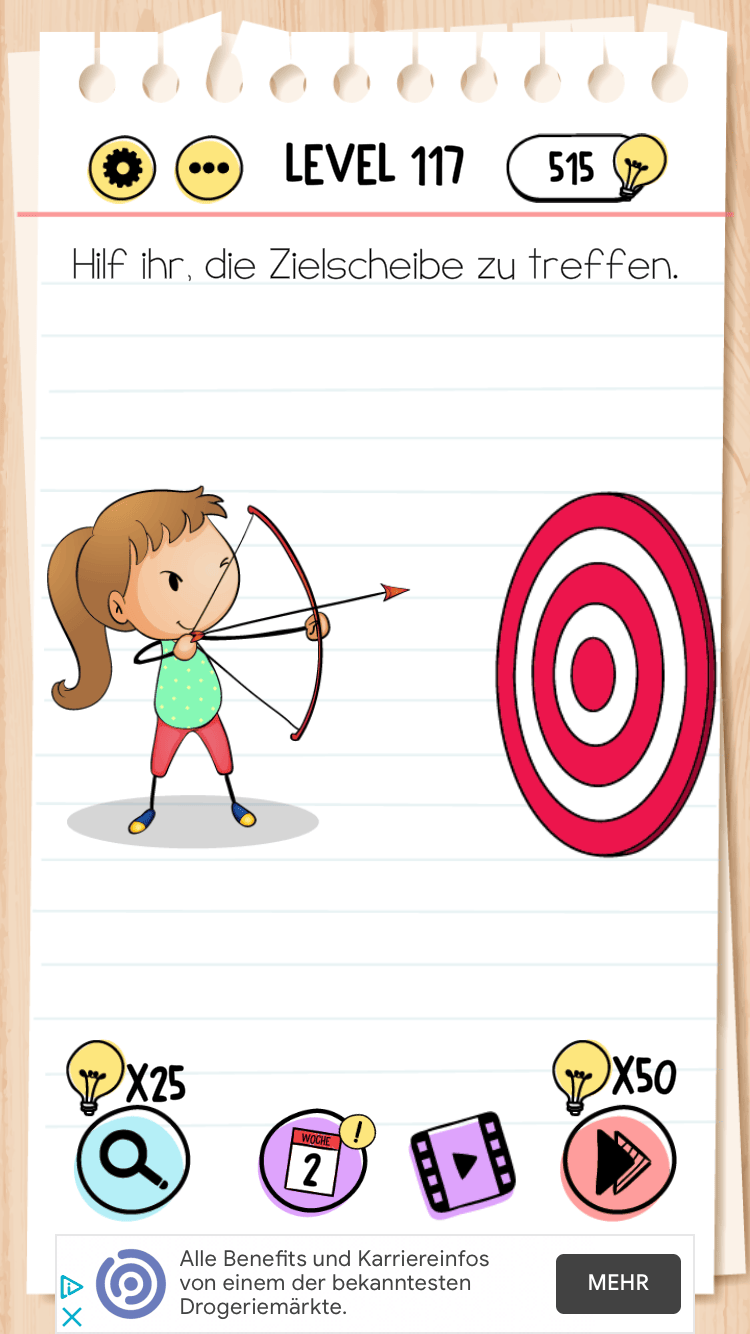Watch a video via the film icon
This screenshot has width=750, height=1334.
462,1164
